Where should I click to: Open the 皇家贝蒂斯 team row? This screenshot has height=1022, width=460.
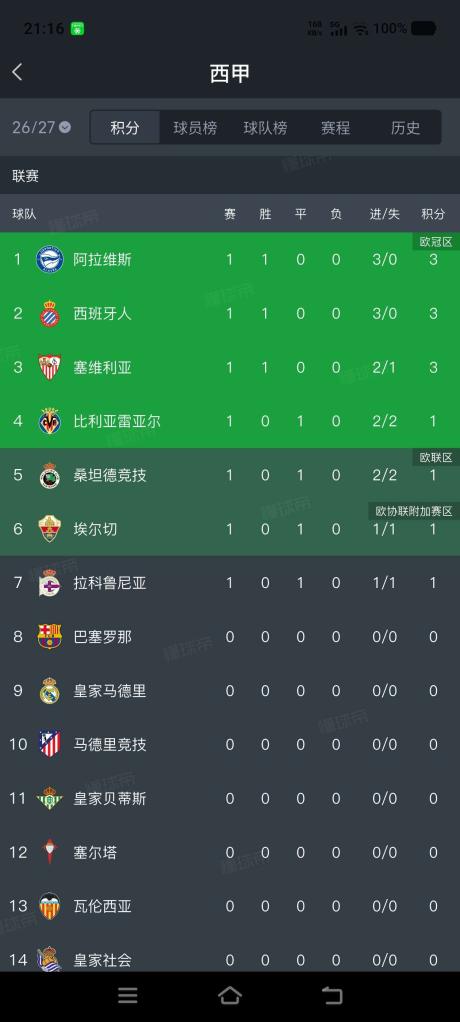pos(230,798)
